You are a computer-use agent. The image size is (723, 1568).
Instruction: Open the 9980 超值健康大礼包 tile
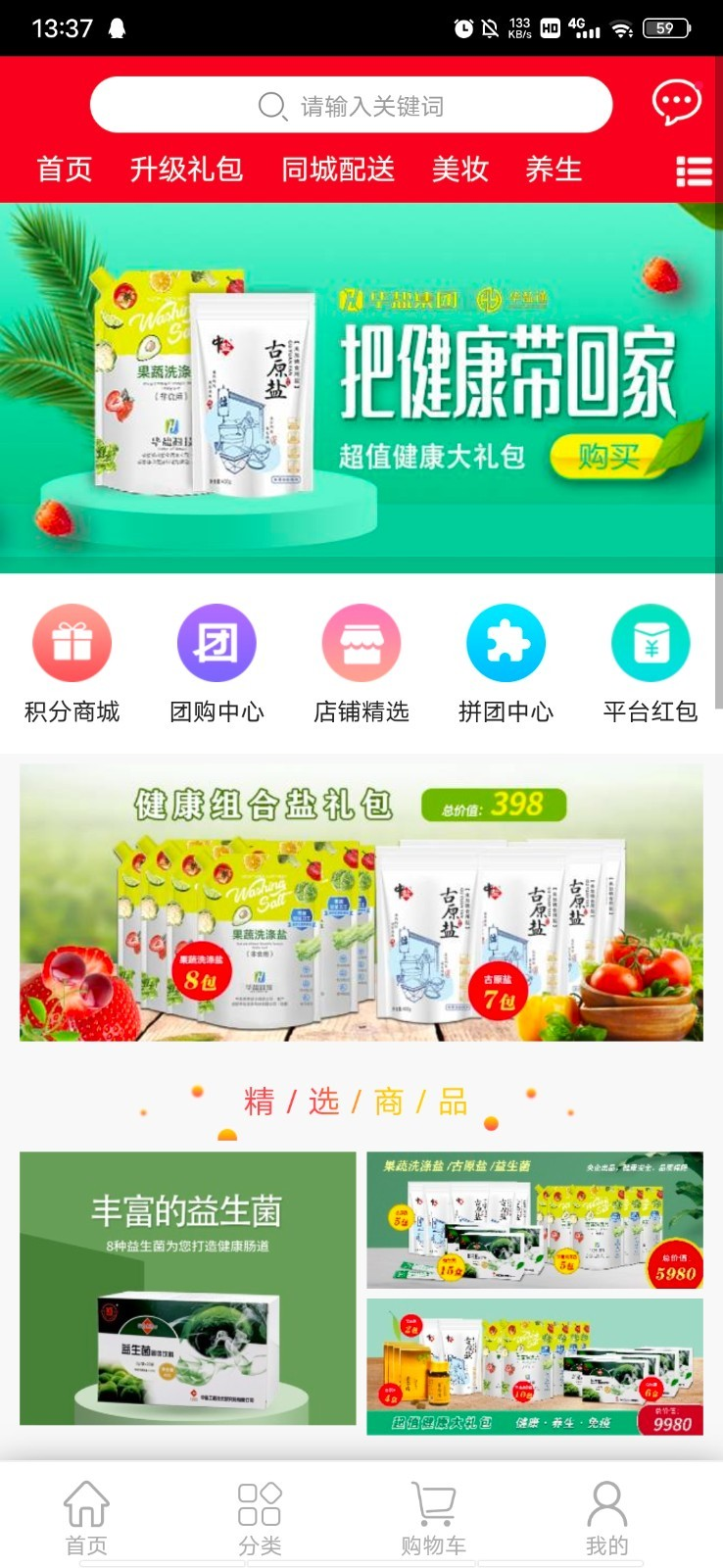point(534,1366)
